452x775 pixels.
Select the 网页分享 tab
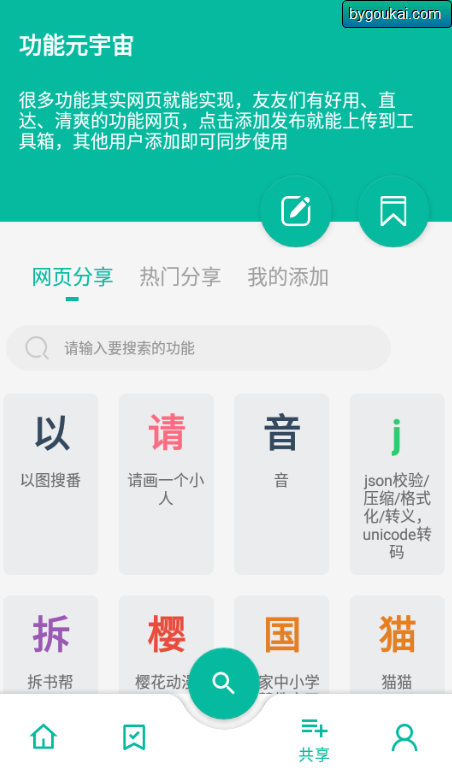point(72,277)
